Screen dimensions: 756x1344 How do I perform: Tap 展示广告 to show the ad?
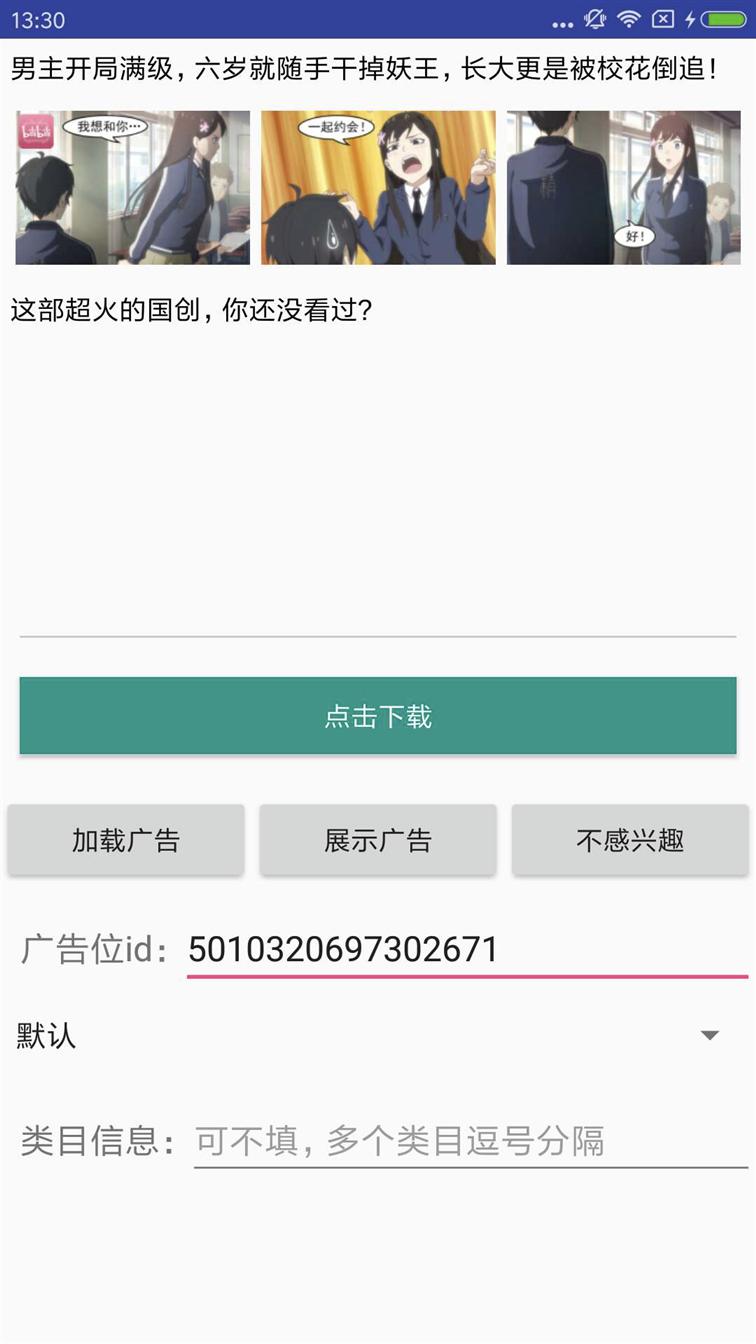point(378,840)
